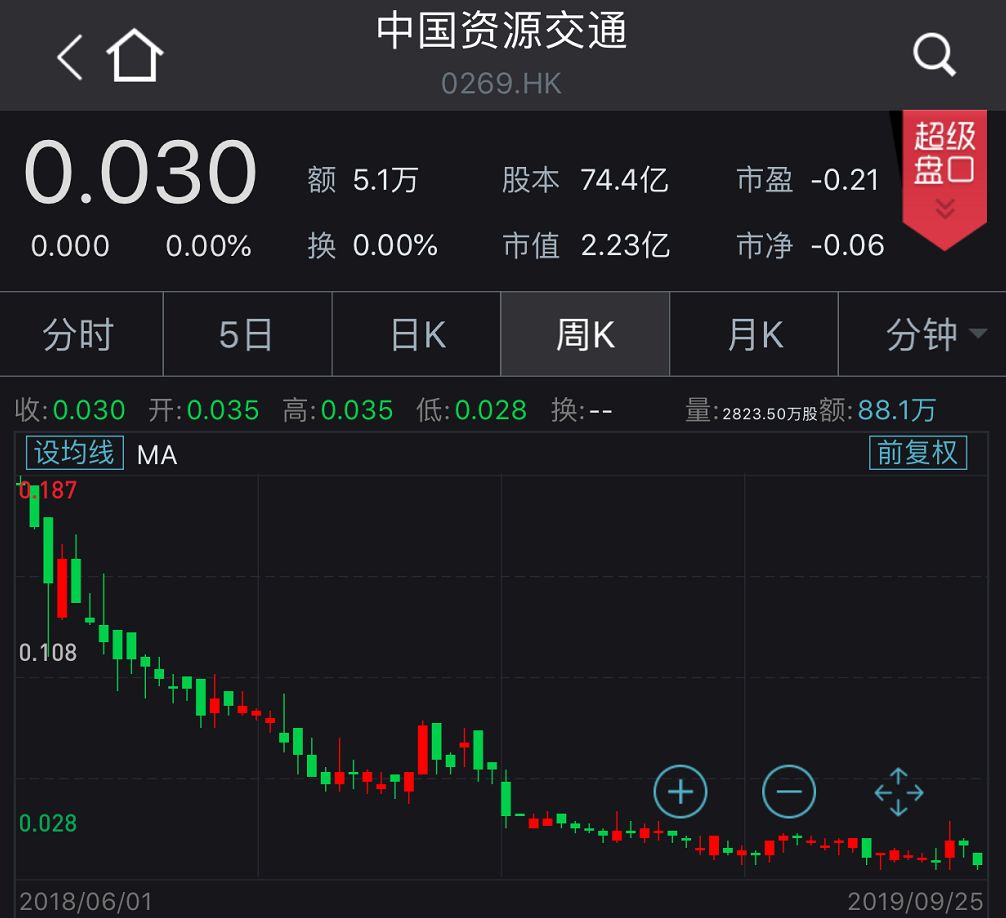
Task: Tap the 设均线 button
Action: pyautogui.click(x=75, y=453)
